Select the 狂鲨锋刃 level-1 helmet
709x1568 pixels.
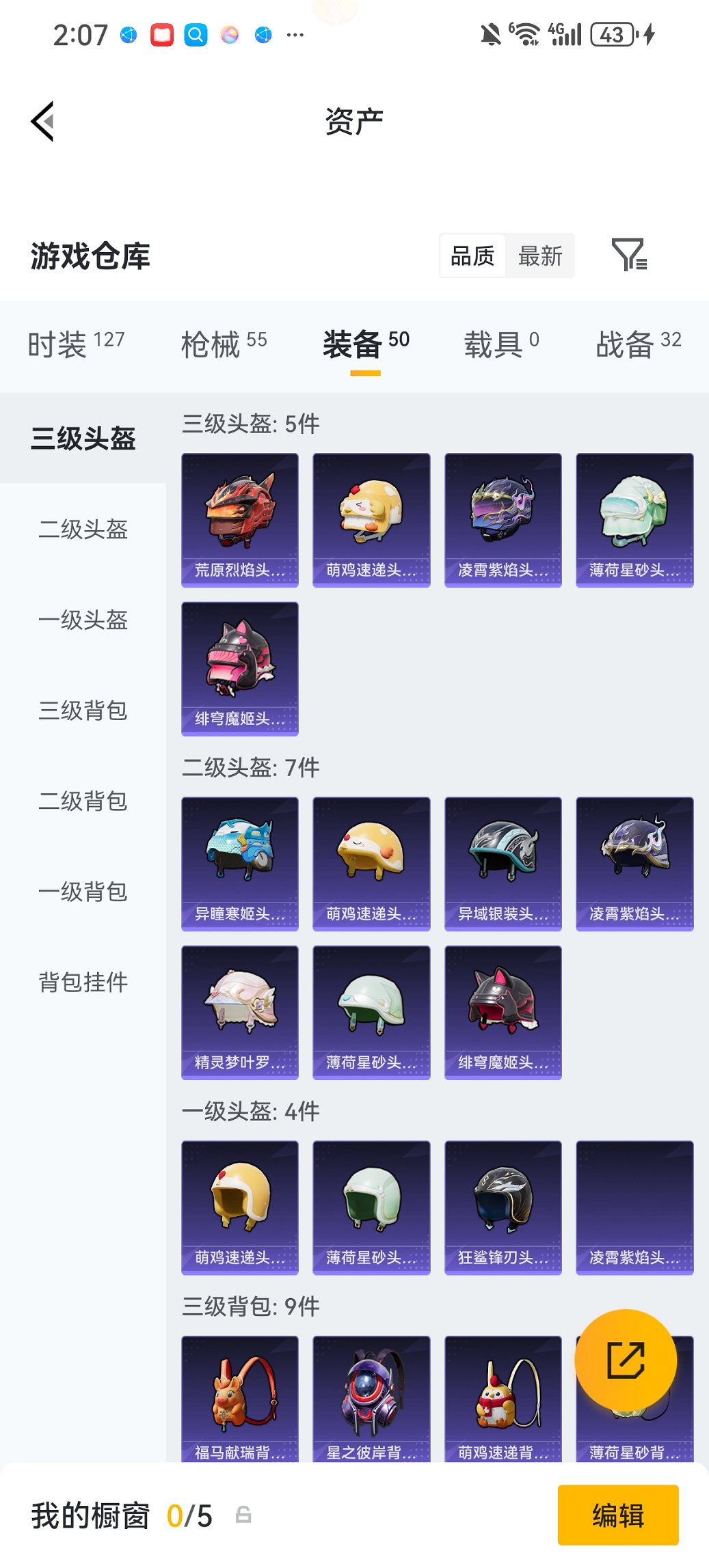[x=503, y=1207]
